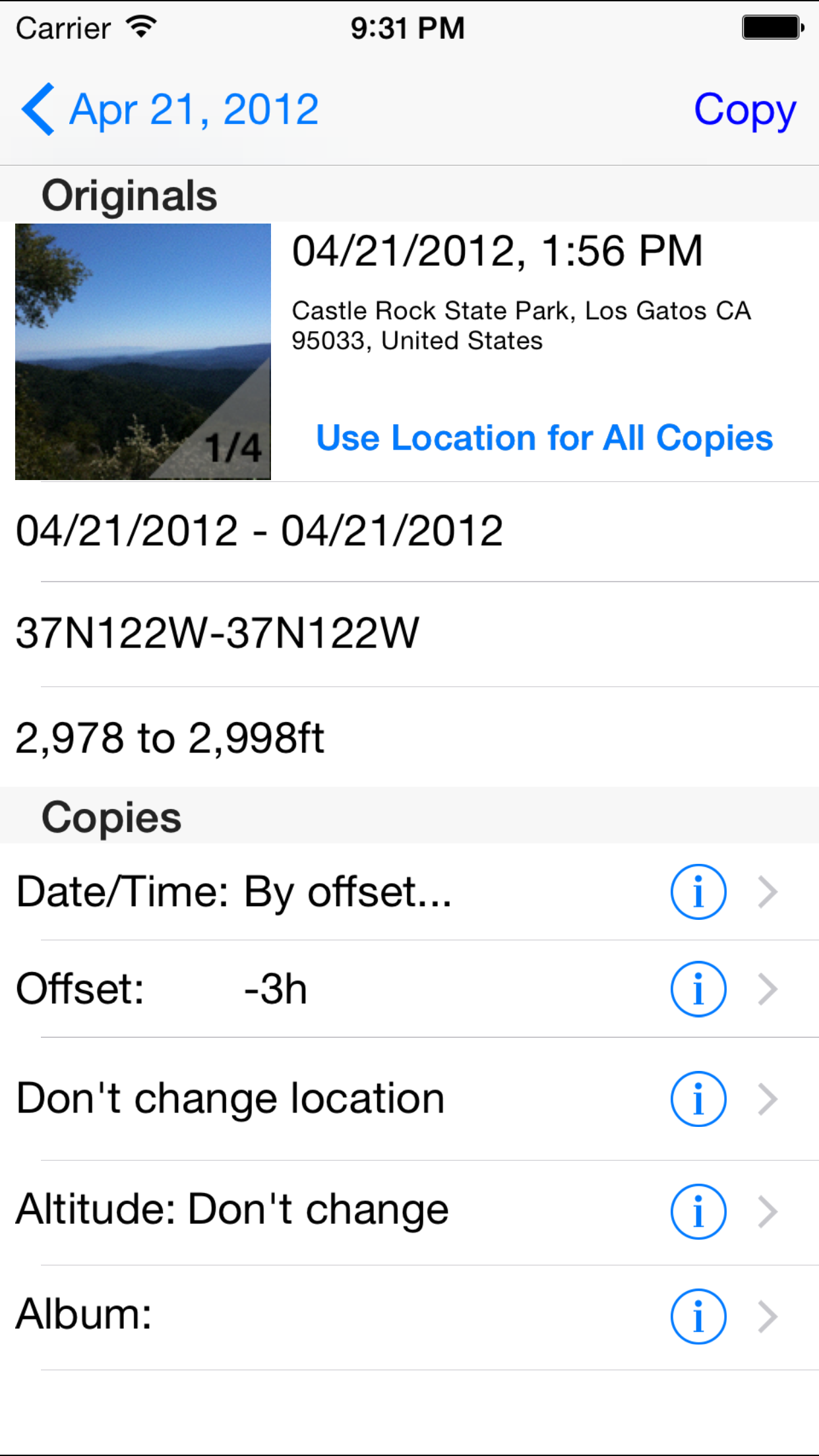Tap the Copy button
The width and height of the screenshot is (819, 1456).
744,109
